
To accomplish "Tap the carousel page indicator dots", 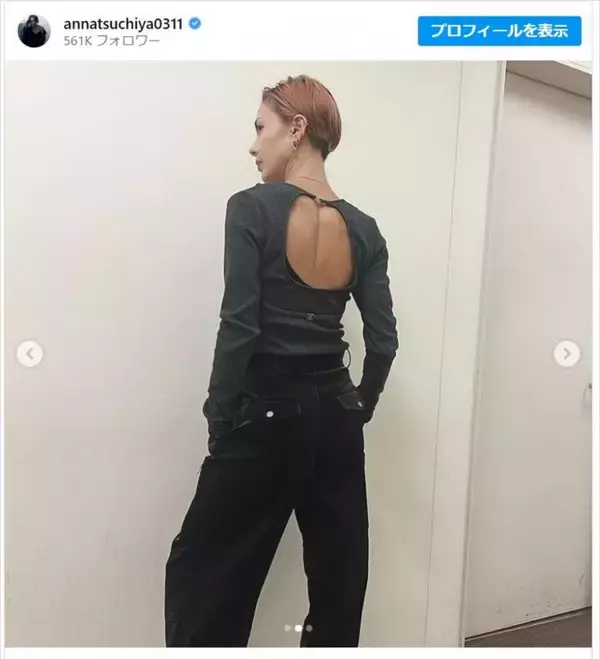I will (x=298, y=628).
